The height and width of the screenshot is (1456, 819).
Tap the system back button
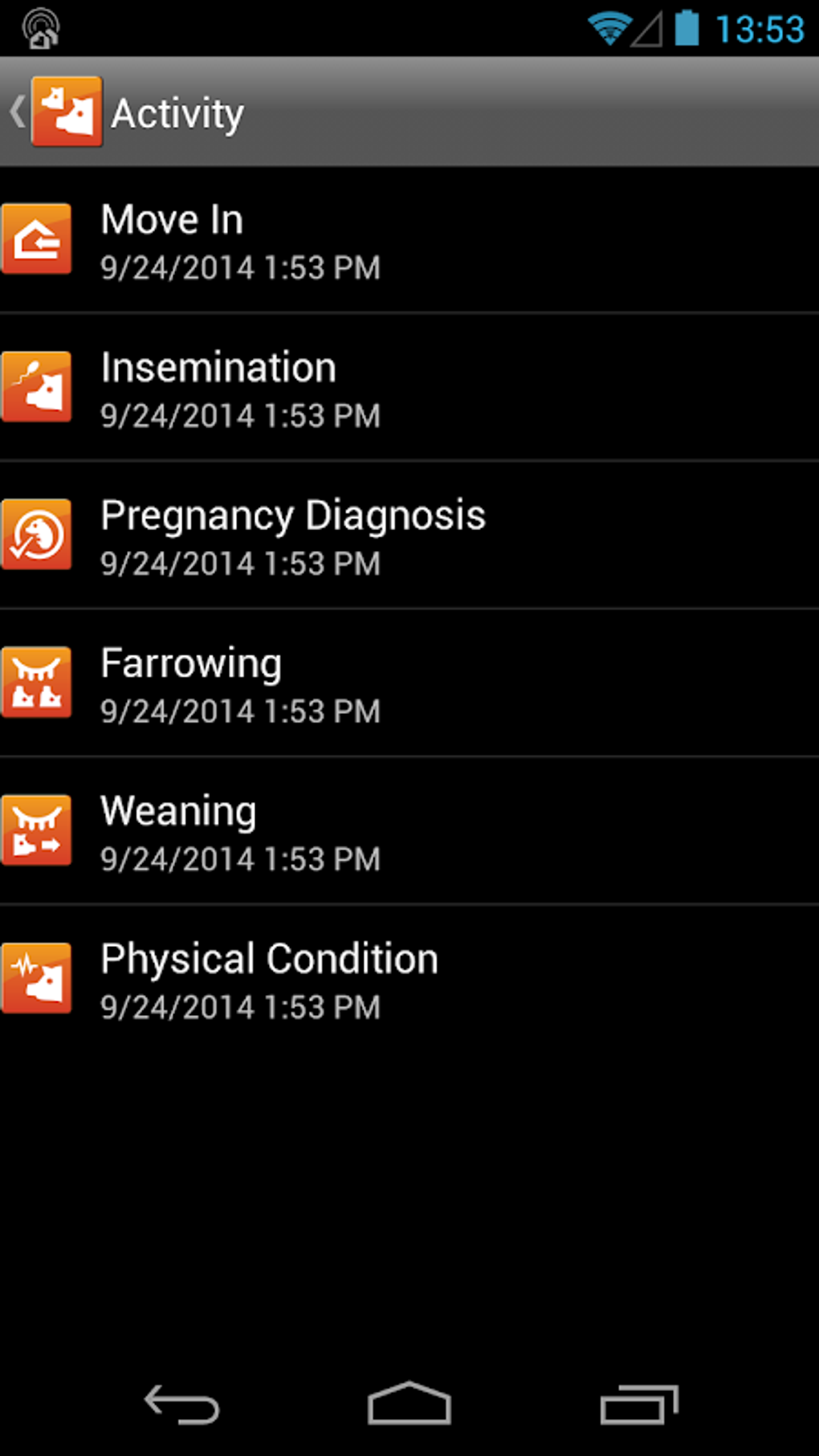tap(181, 1405)
